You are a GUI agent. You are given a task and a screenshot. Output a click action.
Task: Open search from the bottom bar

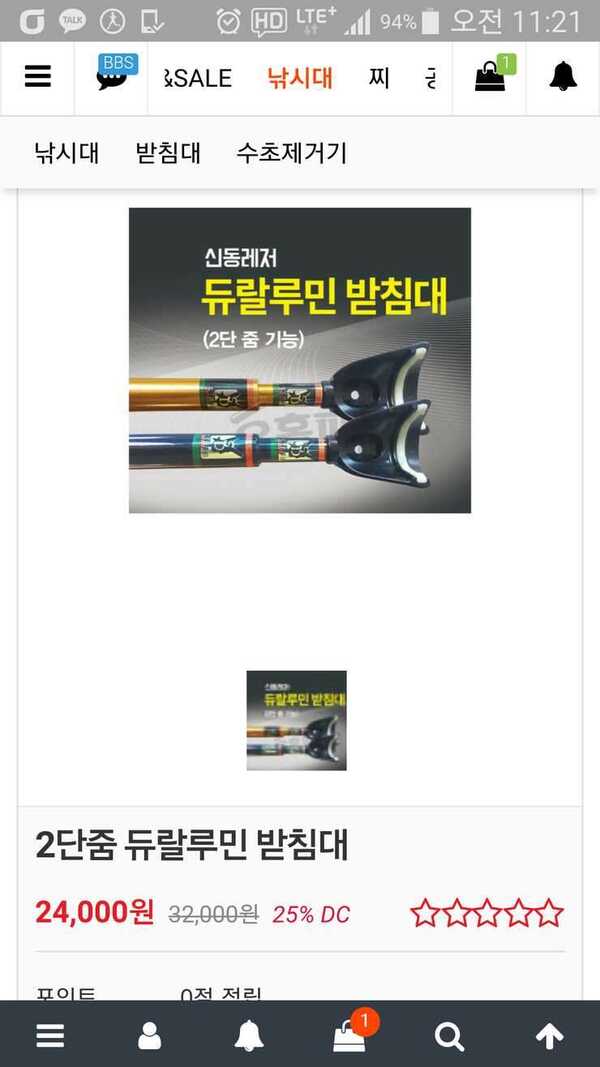click(x=449, y=1036)
